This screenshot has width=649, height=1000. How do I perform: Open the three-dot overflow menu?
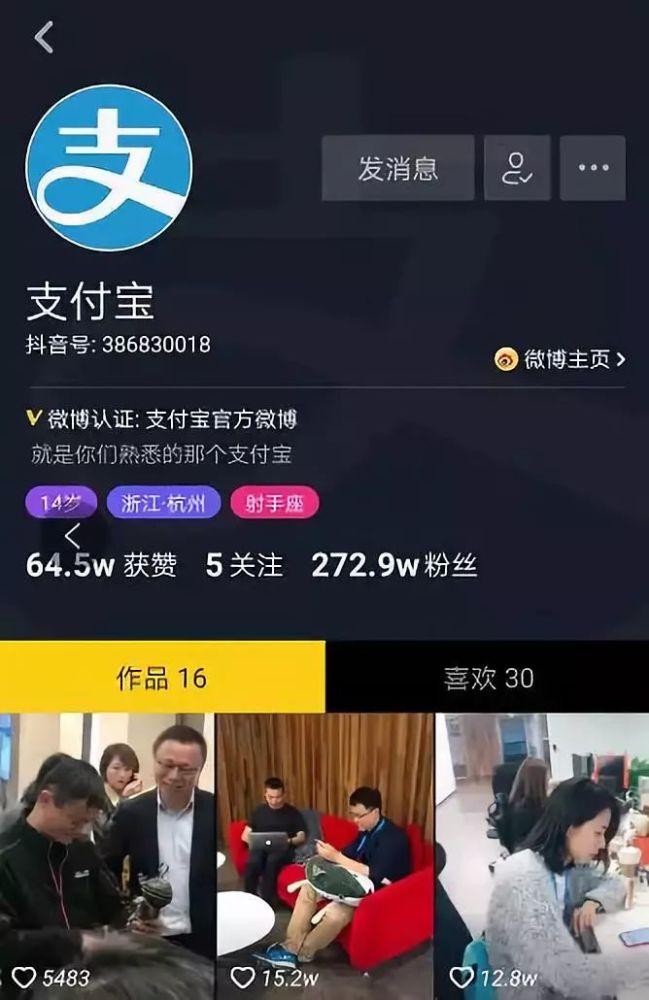pyautogui.click(x=592, y=168)
